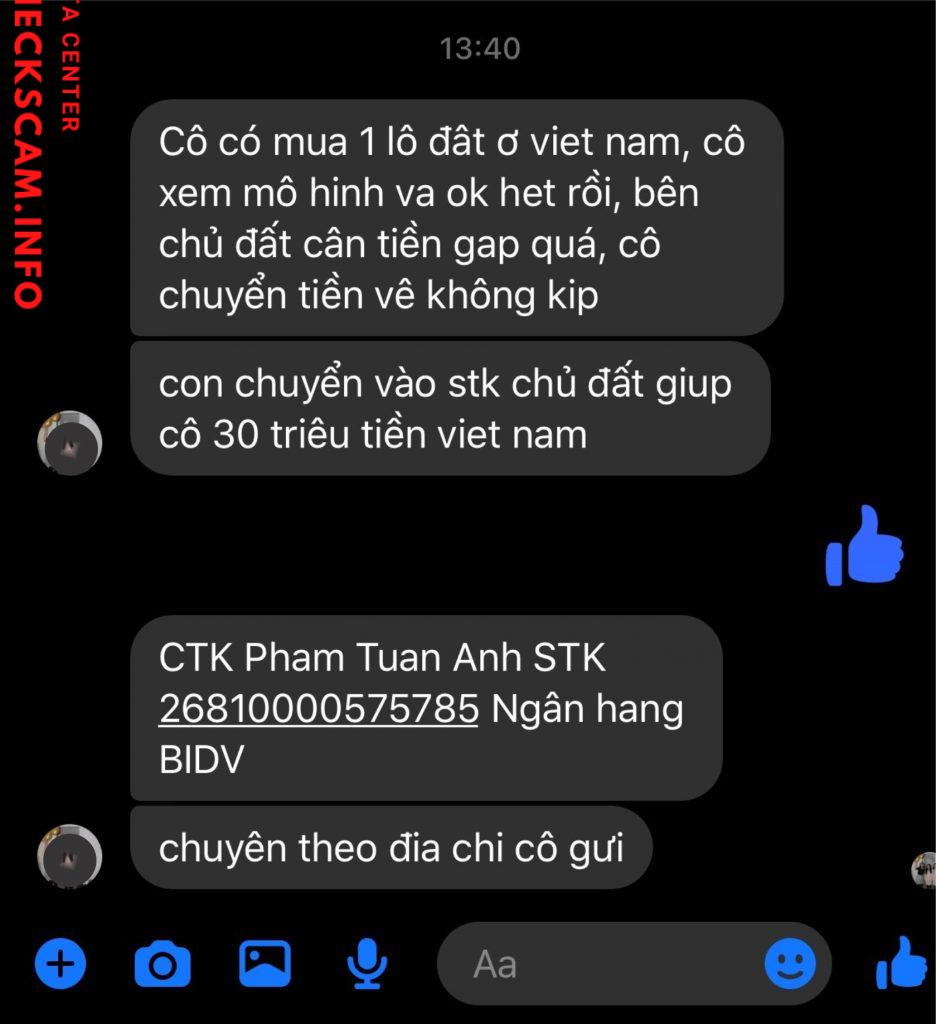Focus the Aa message input field
The width and height of the screenshot is (936, 1024).
coord(600,964)
